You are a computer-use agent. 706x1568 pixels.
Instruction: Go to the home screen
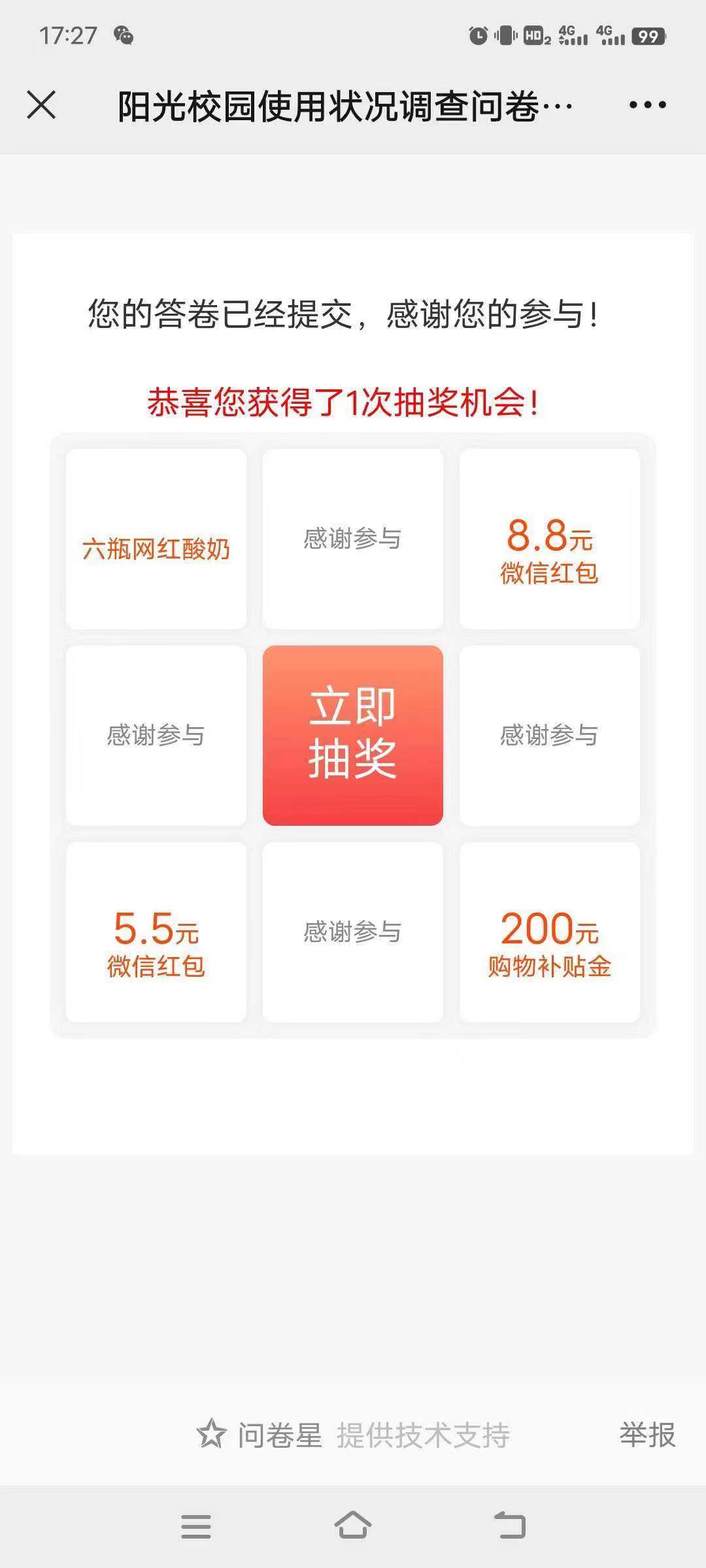click(353, 1526)
